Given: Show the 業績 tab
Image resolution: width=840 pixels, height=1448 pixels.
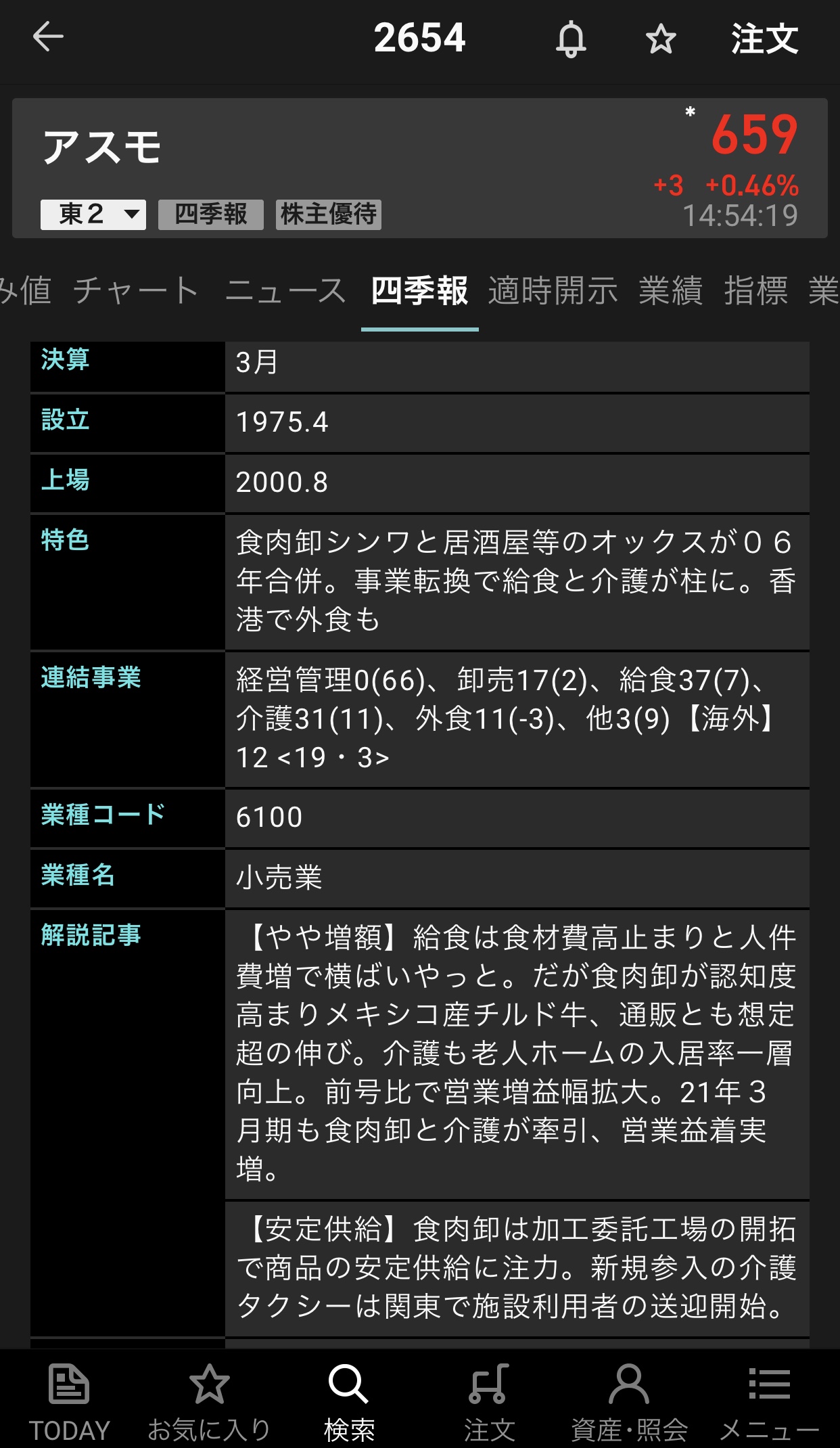Looking at the screenshot, I should pyautogui.click(x=670, y=291).
